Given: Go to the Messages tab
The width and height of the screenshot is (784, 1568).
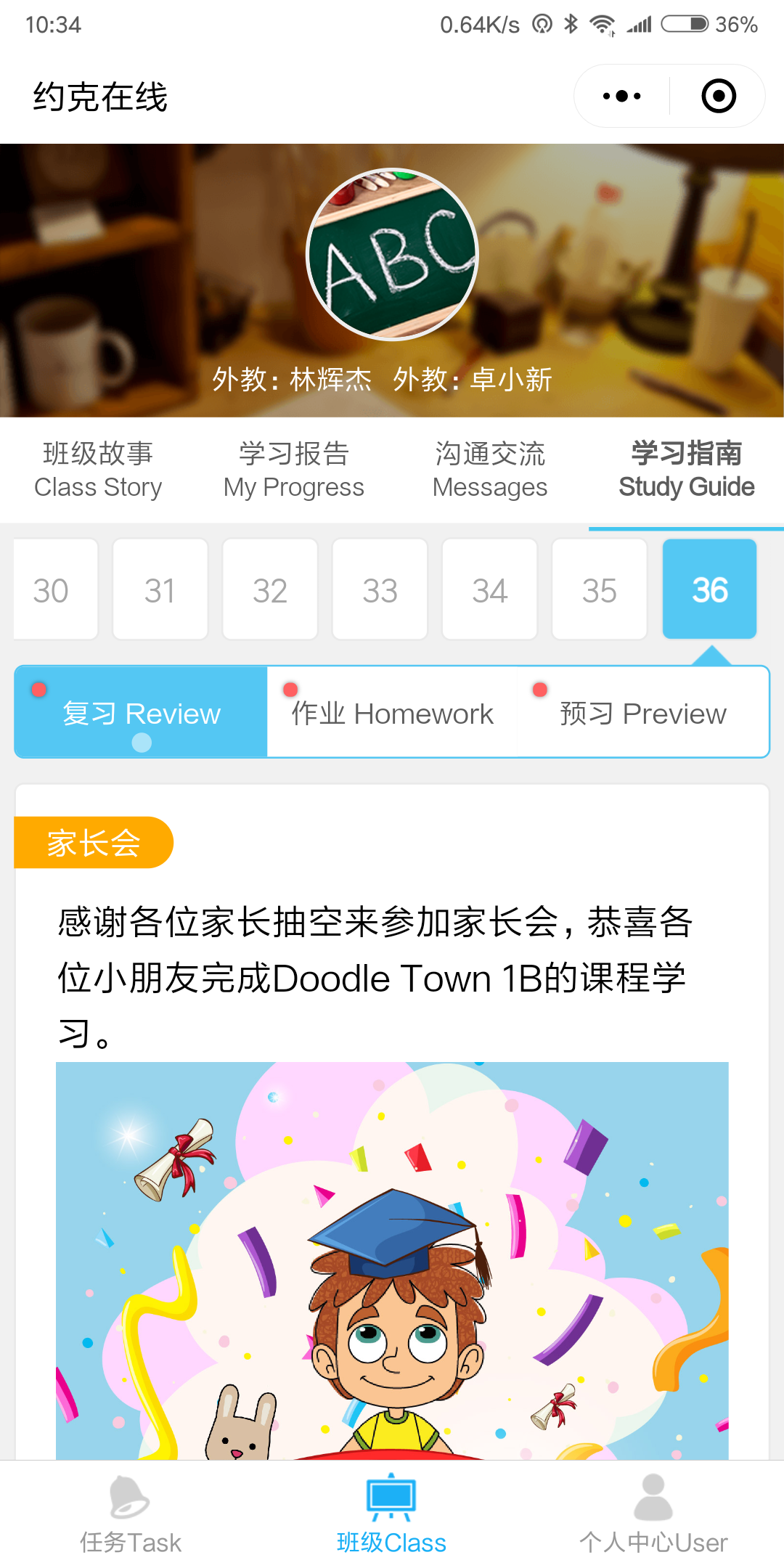Looking at the screenshot, I should [x=490, y=470].
